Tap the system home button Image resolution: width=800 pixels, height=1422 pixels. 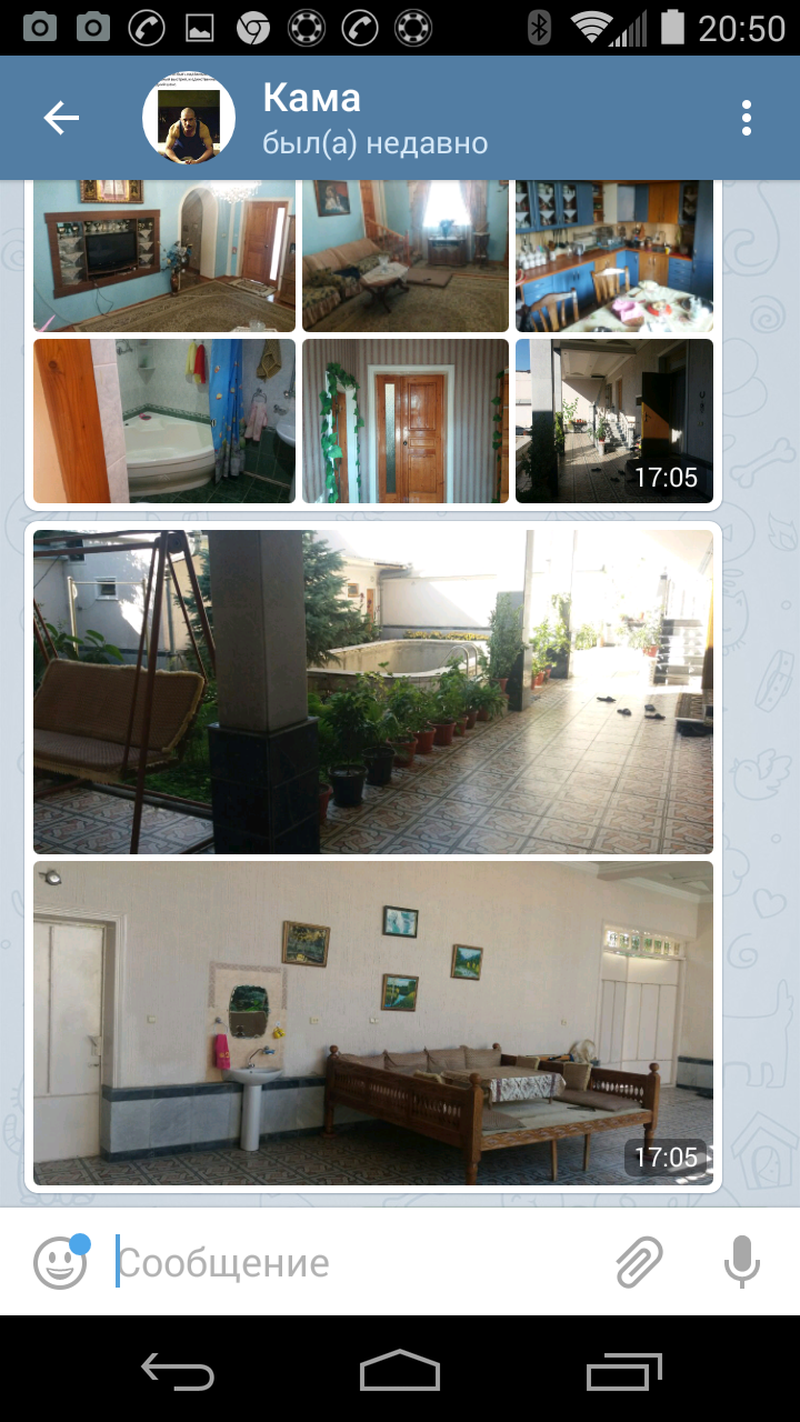pyautogui.click(x=400, y=1370)
